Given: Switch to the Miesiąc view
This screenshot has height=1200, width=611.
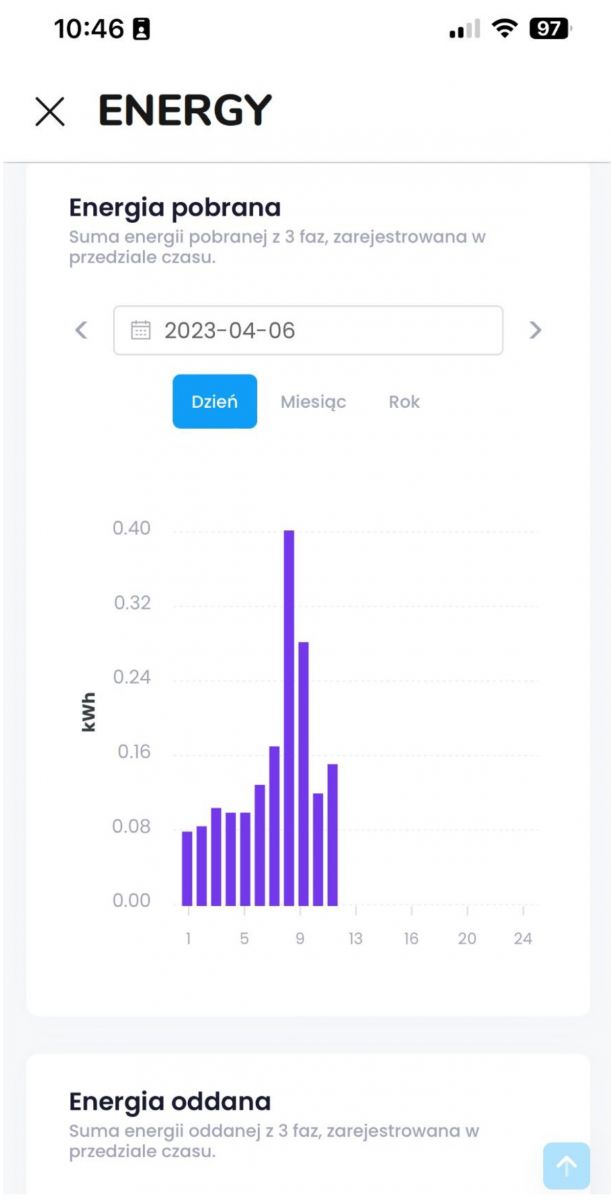Looking at the screenshot, I should 313,402.
